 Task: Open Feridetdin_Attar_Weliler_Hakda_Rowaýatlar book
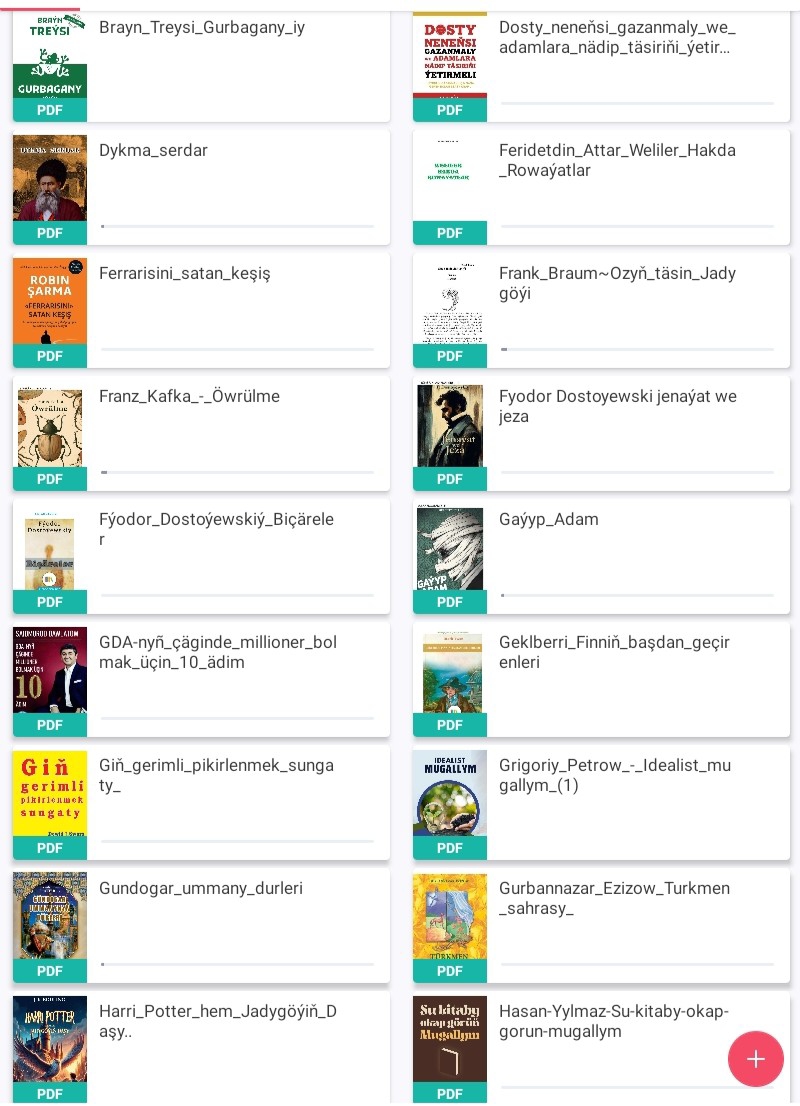point(600,187)
